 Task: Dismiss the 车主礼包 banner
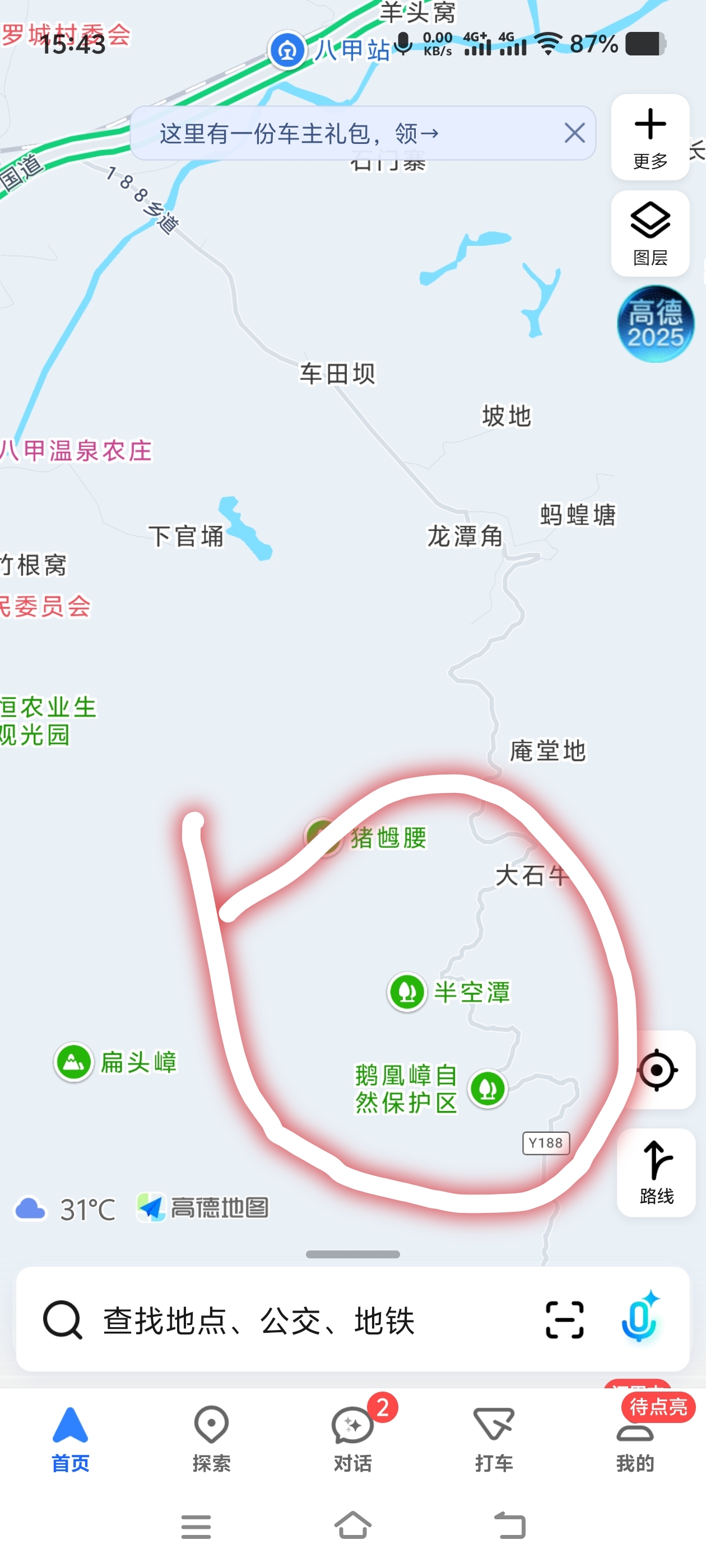pyautogui.click(x=574, y=133)
